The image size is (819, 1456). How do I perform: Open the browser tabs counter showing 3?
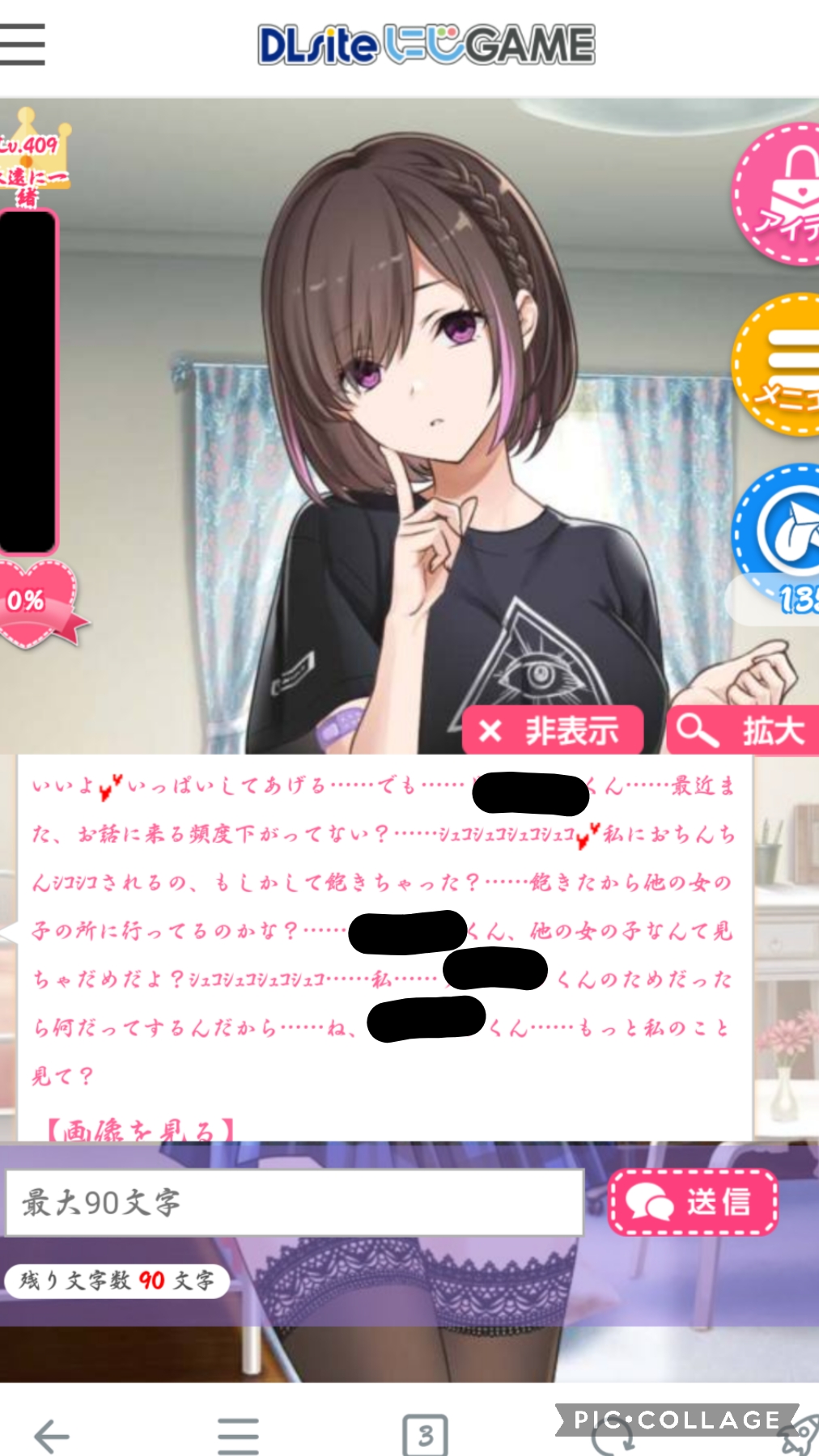[425, 1435]
